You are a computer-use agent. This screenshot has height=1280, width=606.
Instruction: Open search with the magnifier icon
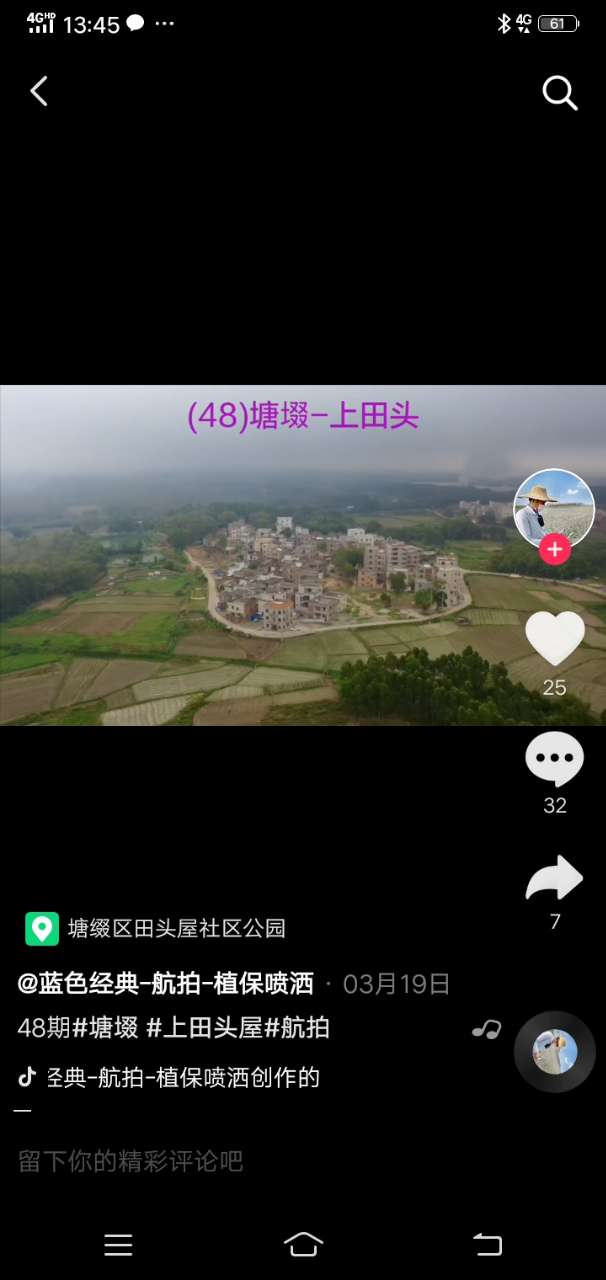pos(559,93)
